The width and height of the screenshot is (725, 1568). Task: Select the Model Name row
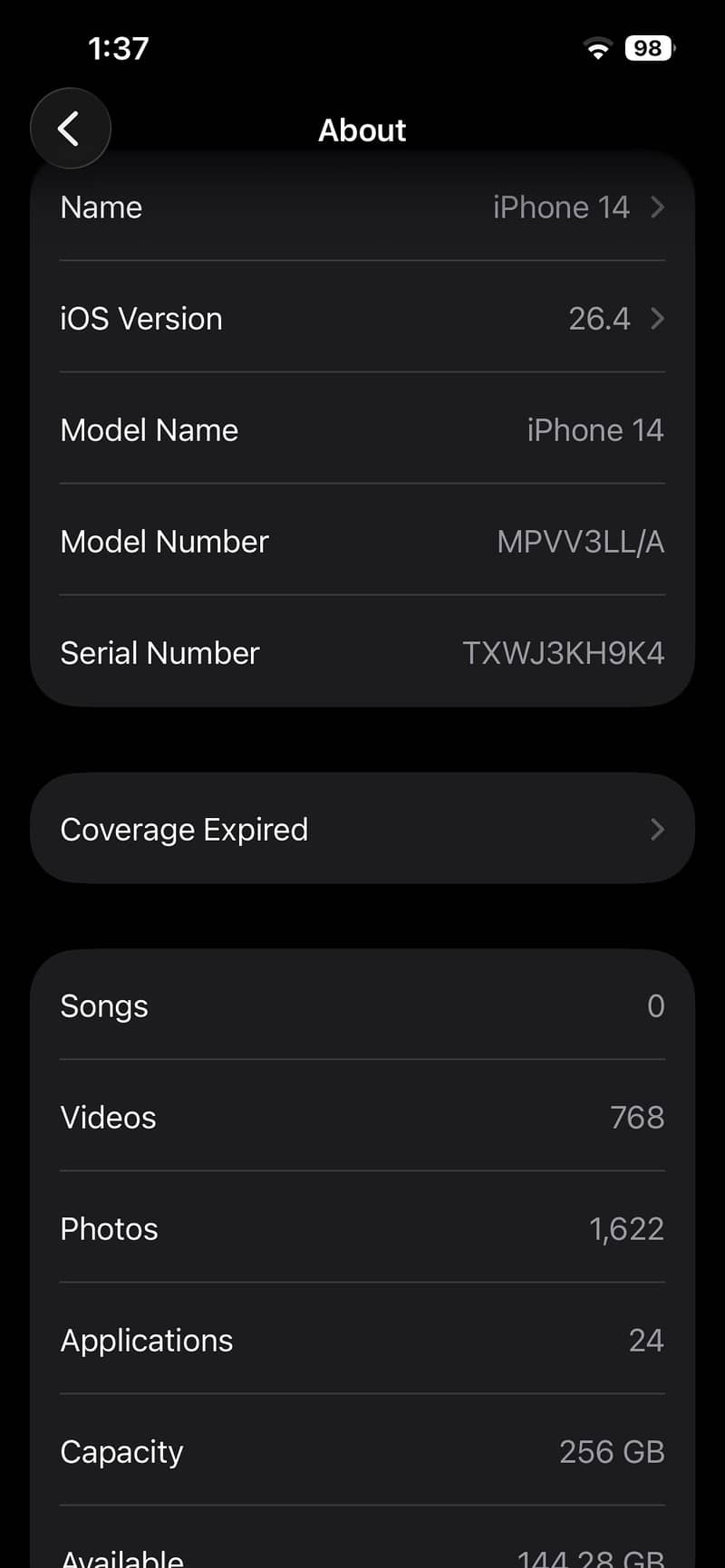[362, 430]
